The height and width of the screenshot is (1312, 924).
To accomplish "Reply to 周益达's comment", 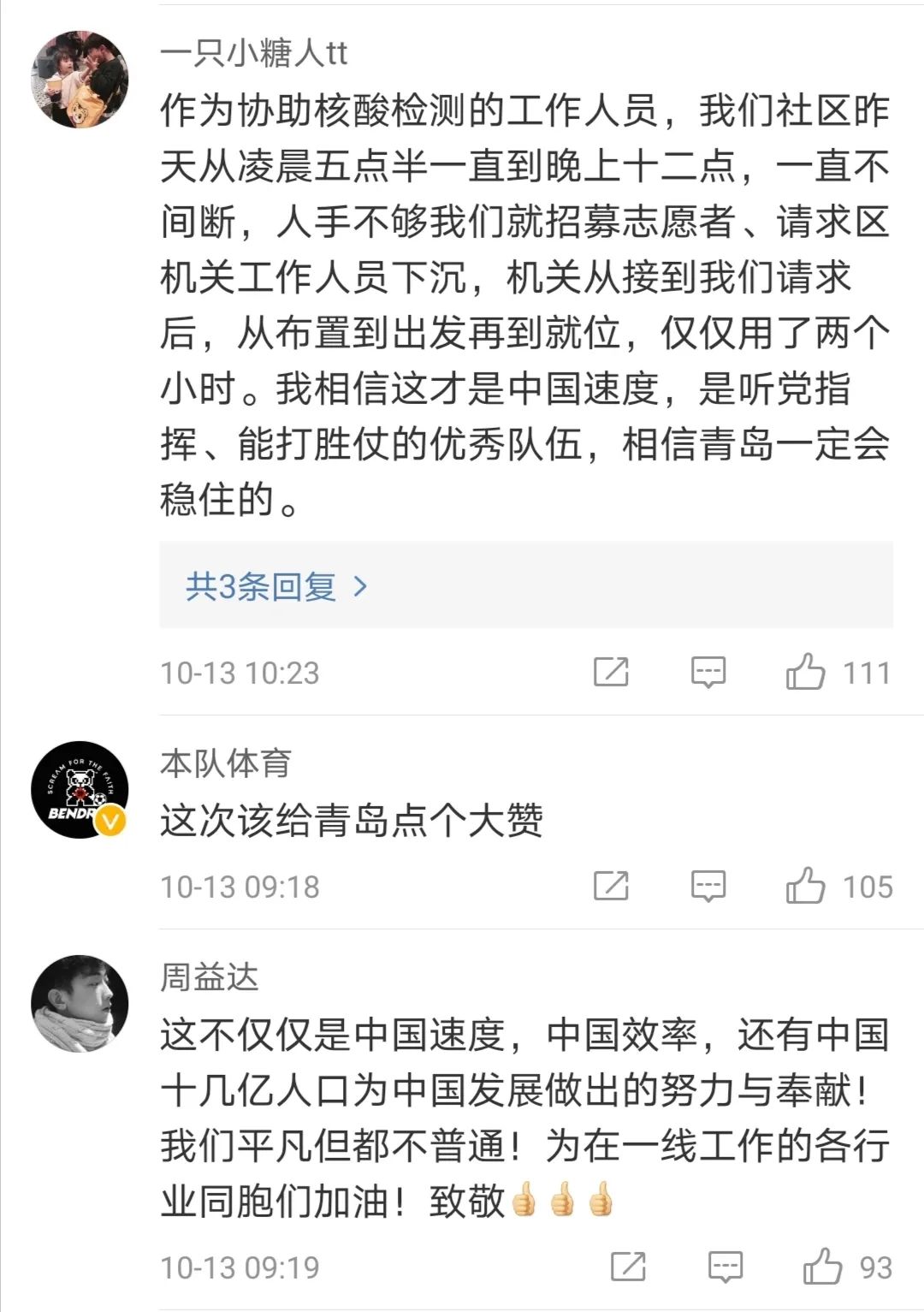I will pyautogui.click(x=726, y=1267).
